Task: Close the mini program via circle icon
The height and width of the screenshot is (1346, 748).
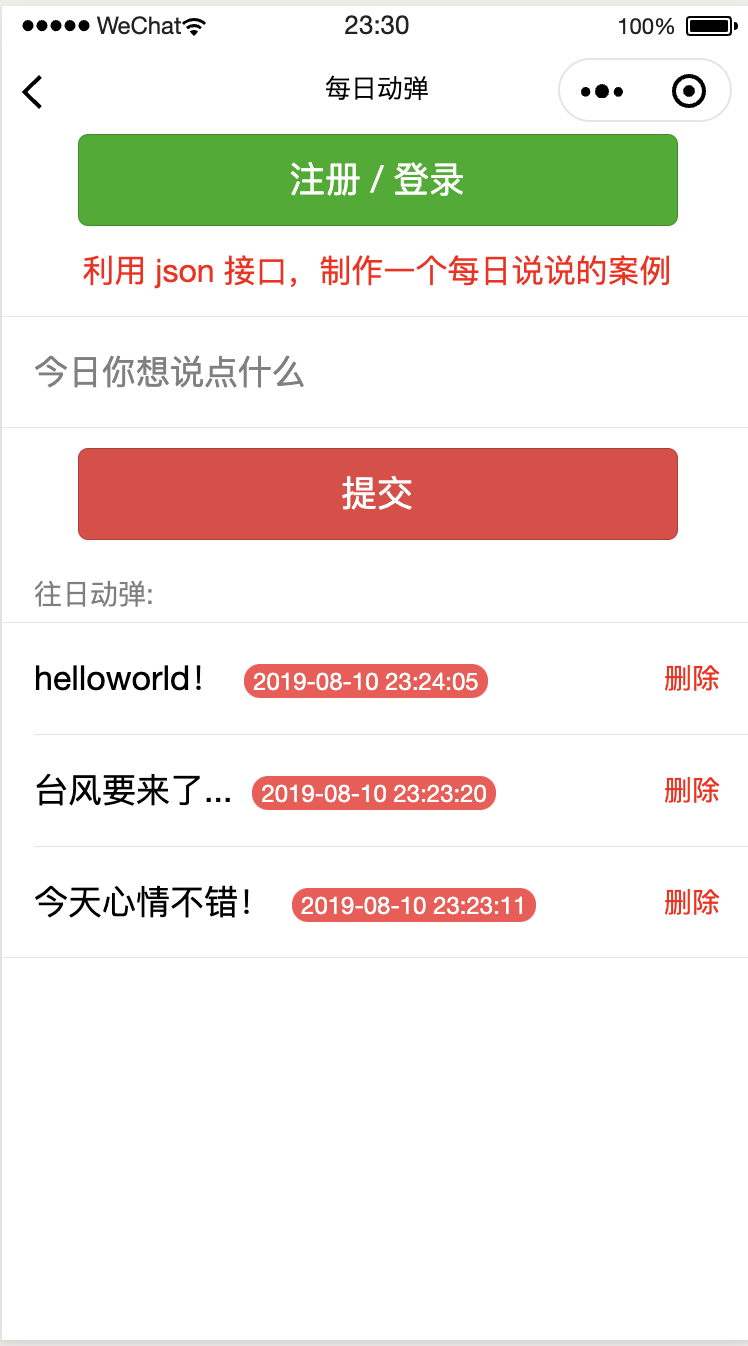Action: 689,92
